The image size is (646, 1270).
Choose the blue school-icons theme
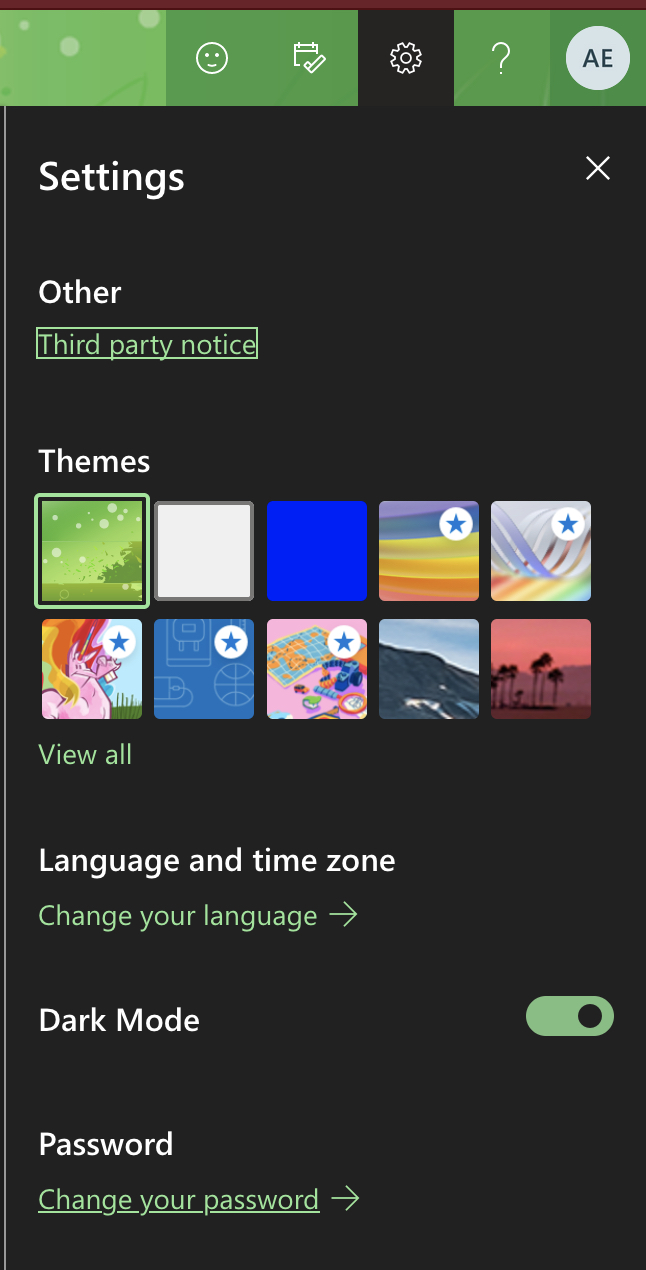[x=204, y=669]
